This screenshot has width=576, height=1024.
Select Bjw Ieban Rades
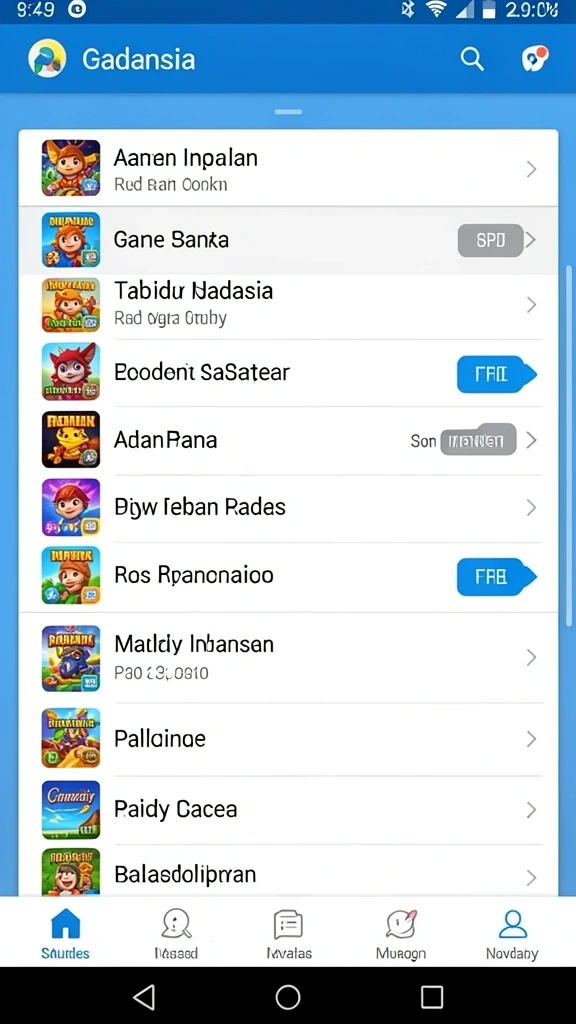coord(288,507)
